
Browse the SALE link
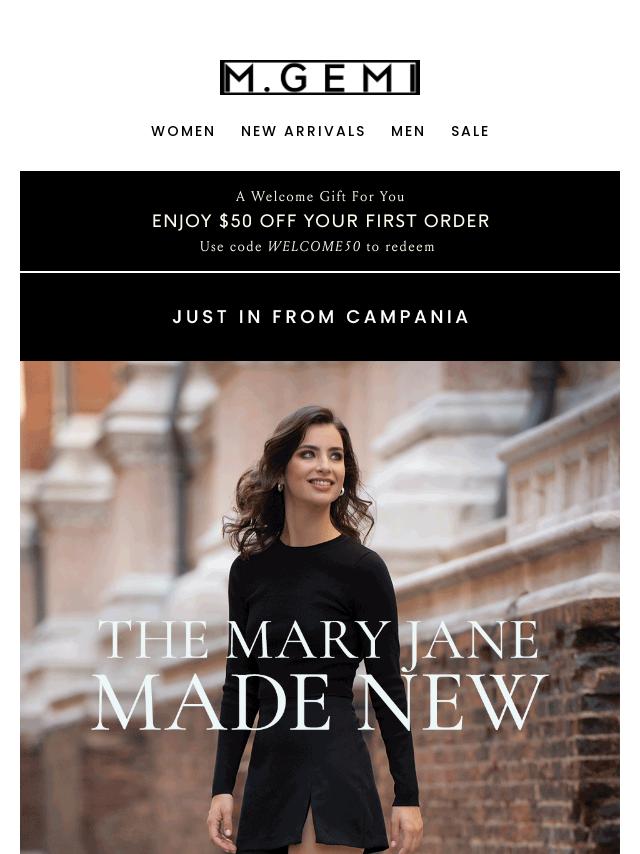pos(470,131)
